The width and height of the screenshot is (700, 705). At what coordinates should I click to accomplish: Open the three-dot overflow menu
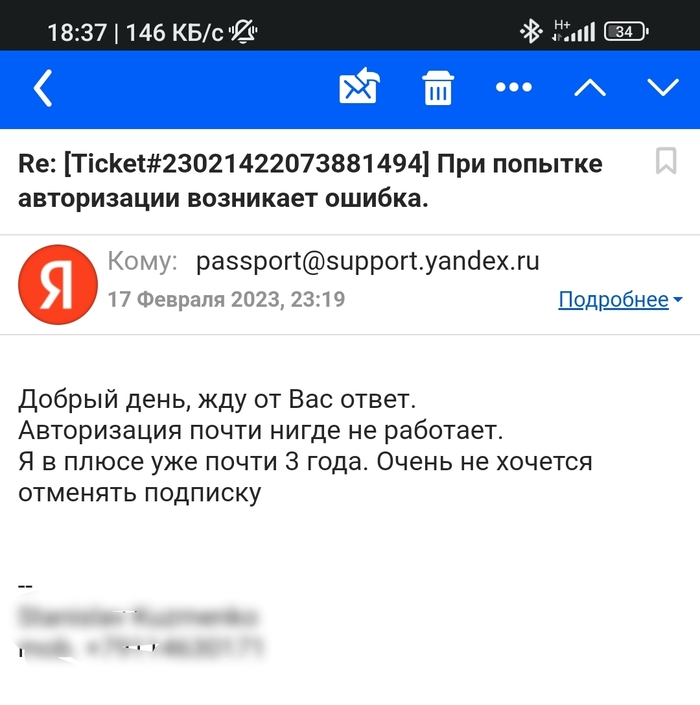(x=513, y=87)
